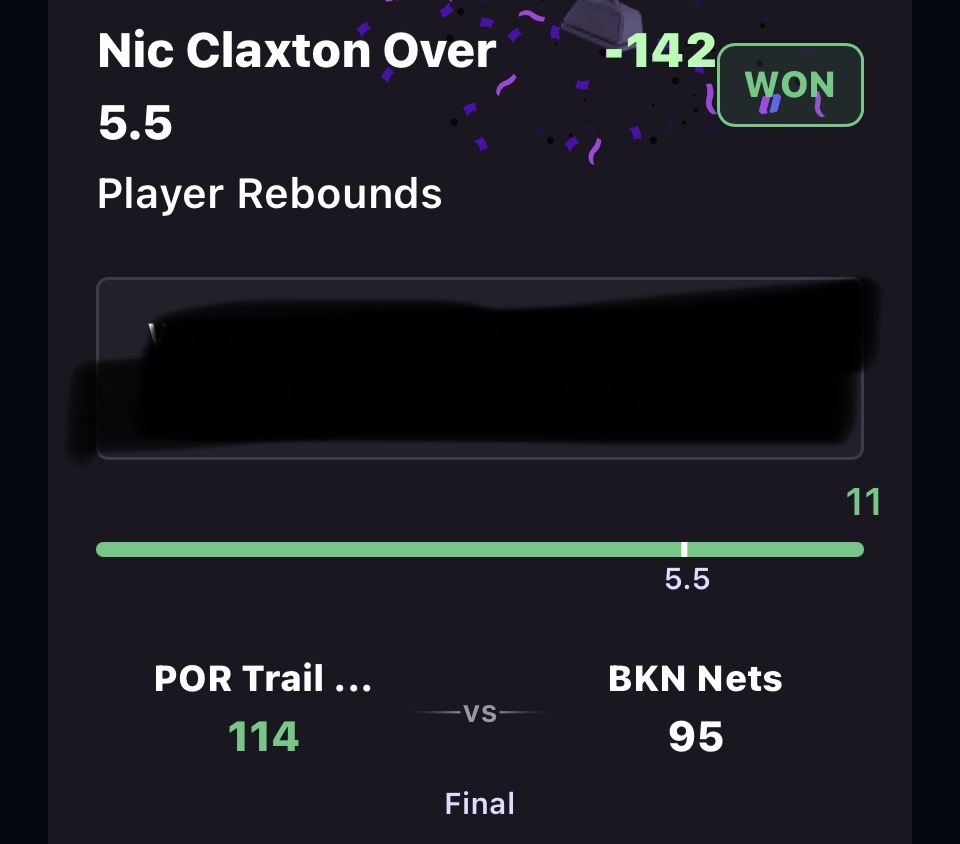The image size is (960, 844).
Task: Open the Nic Claxton Over 5.5 bet card
Action: pos(297,86)
